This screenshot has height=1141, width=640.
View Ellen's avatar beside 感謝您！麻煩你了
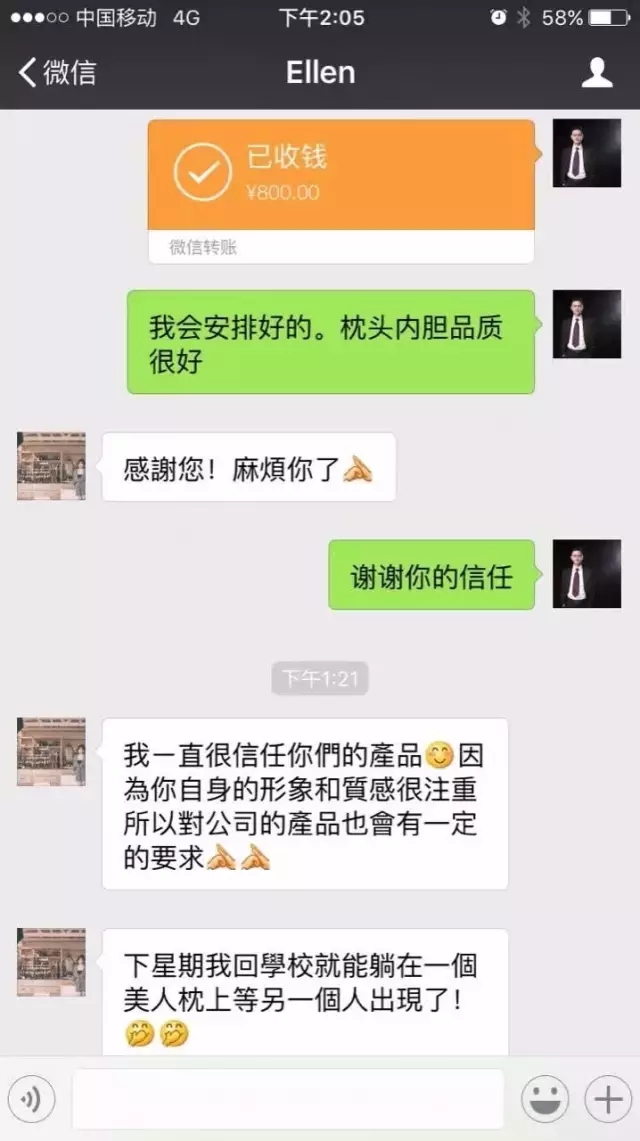click(x=51, y=466)
